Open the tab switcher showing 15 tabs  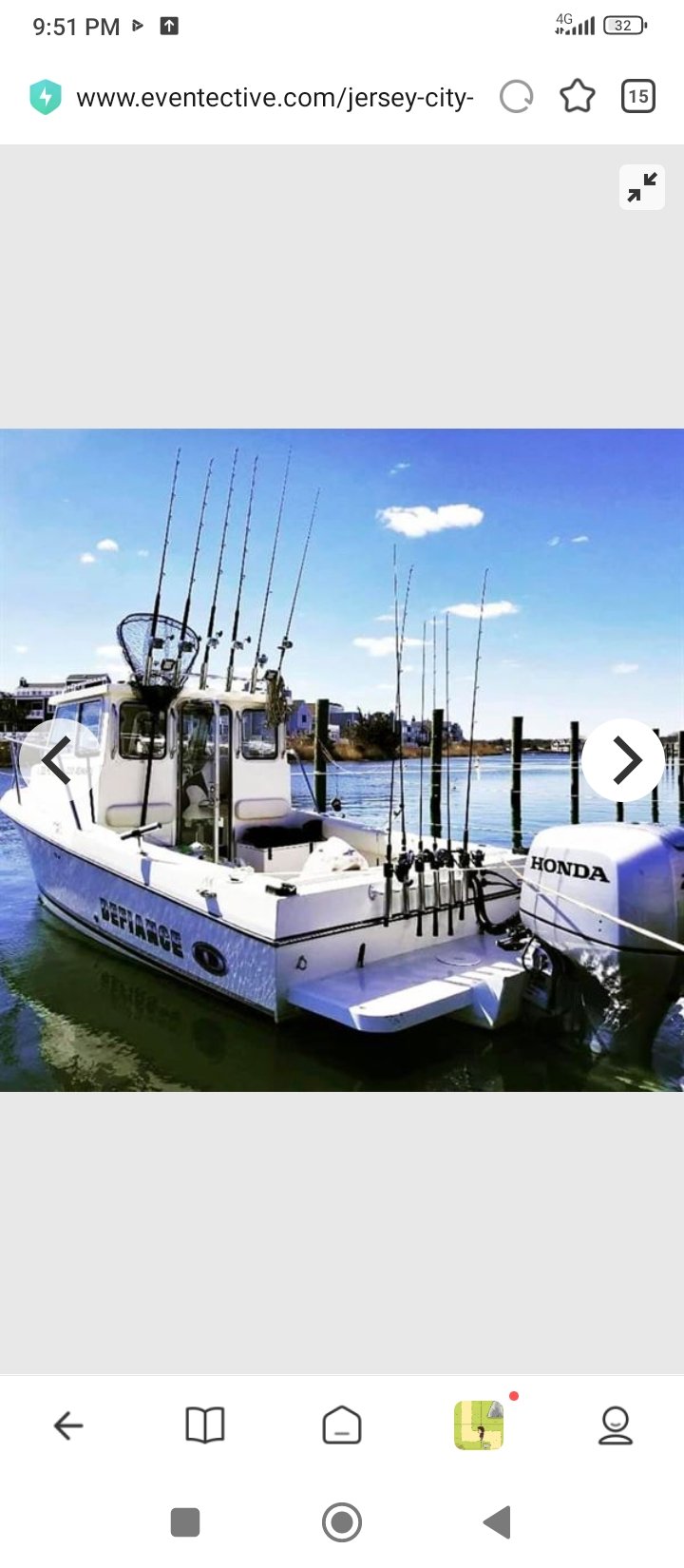point(637,96)
